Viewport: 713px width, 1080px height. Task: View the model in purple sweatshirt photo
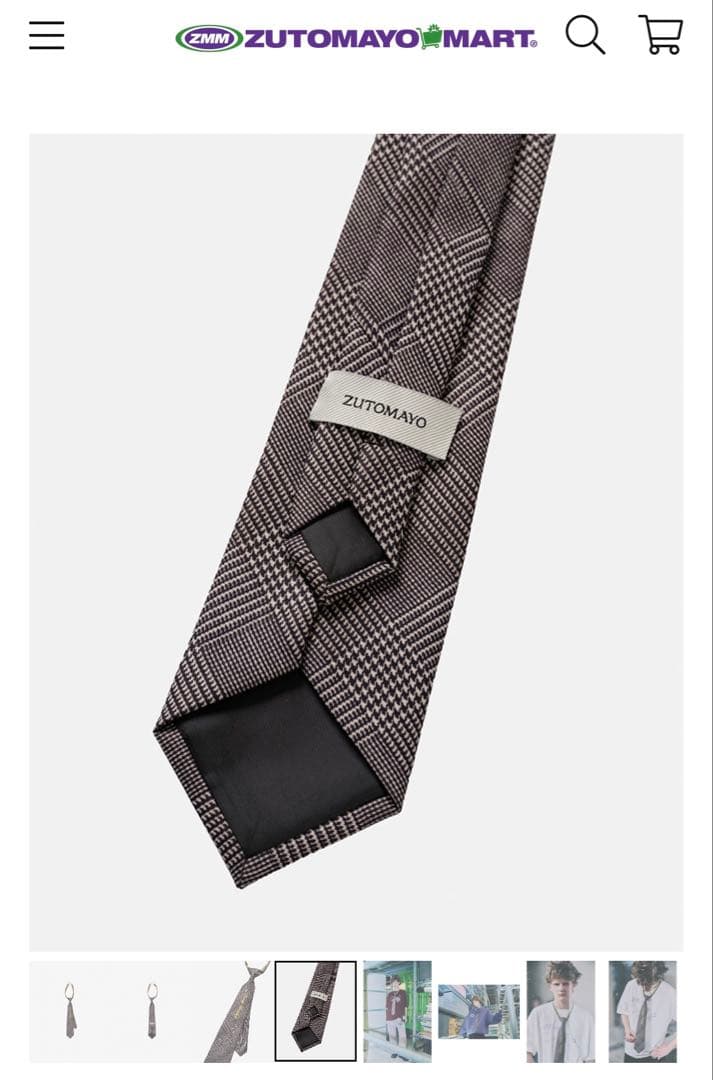[479, 1011]
